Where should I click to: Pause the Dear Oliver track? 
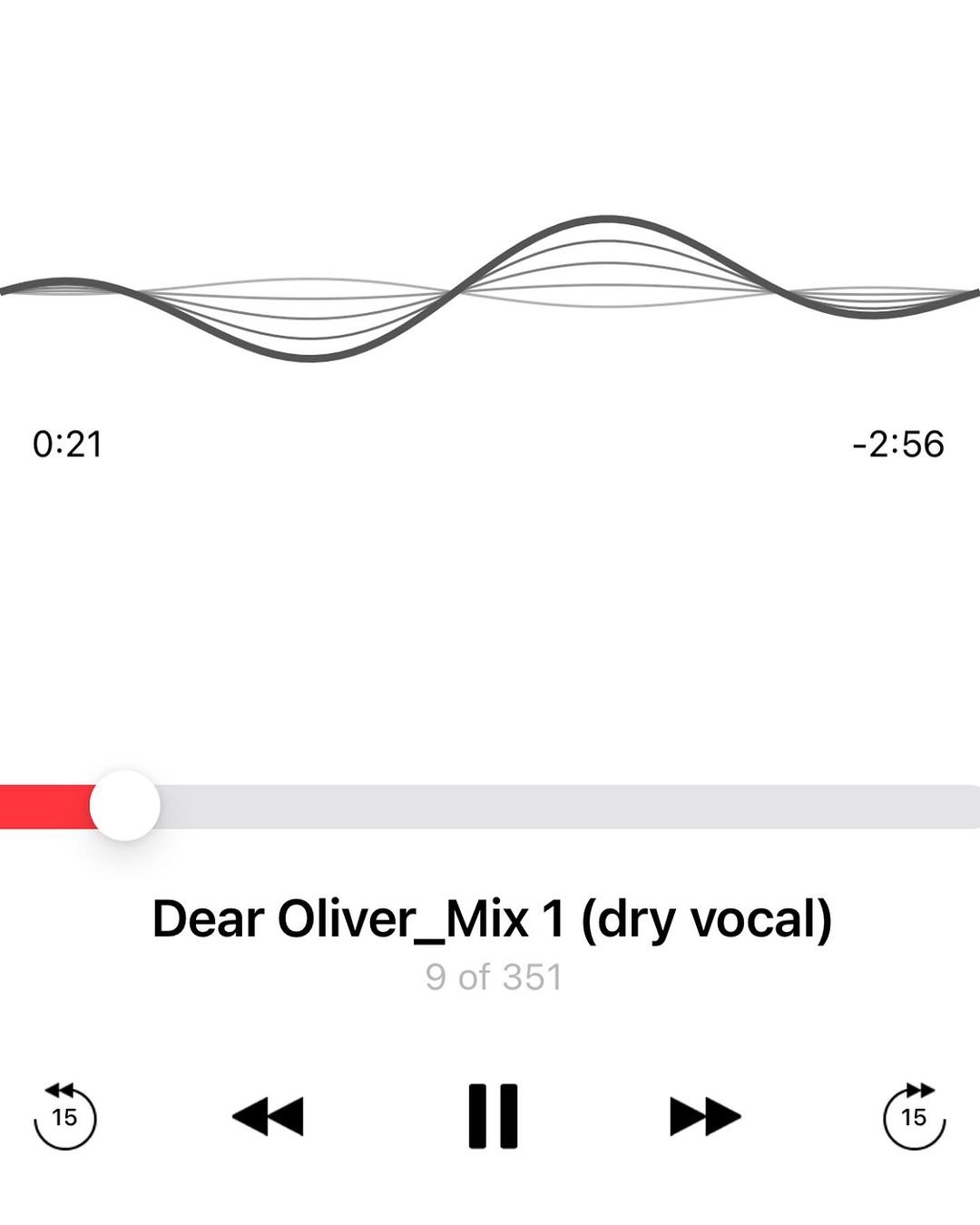[493, 1116]
